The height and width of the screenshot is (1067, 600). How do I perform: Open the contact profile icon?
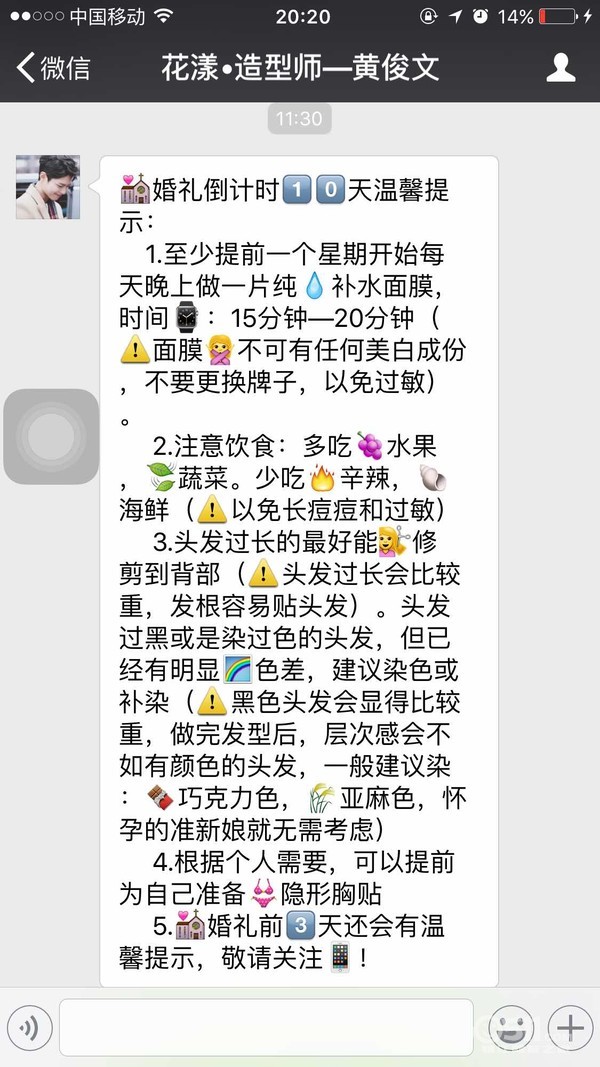click(x=561, y=68)
